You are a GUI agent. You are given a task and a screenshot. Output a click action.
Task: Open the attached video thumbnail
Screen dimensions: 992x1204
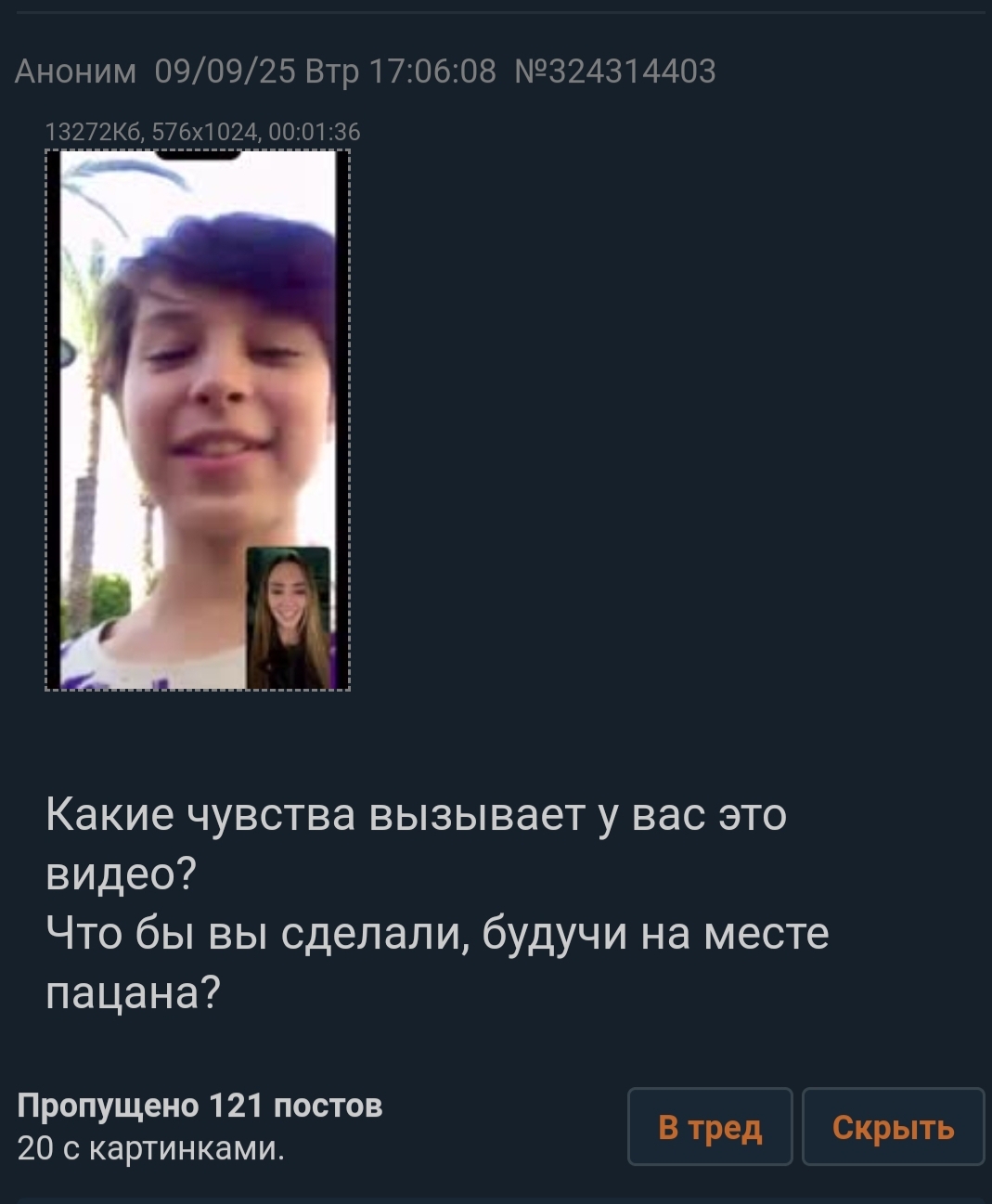point(198,420)
